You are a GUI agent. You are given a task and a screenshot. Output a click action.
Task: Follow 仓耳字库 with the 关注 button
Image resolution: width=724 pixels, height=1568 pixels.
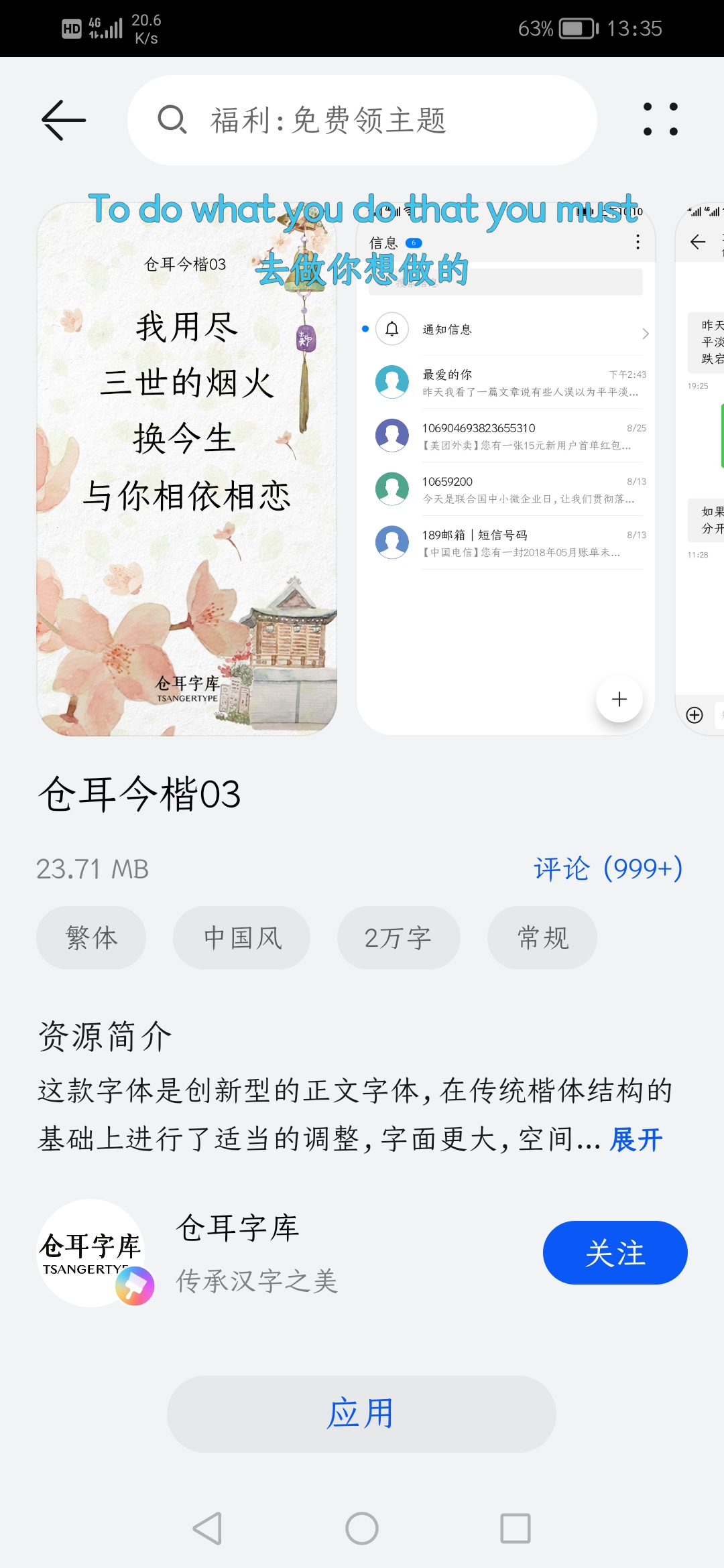point(615,1253)
